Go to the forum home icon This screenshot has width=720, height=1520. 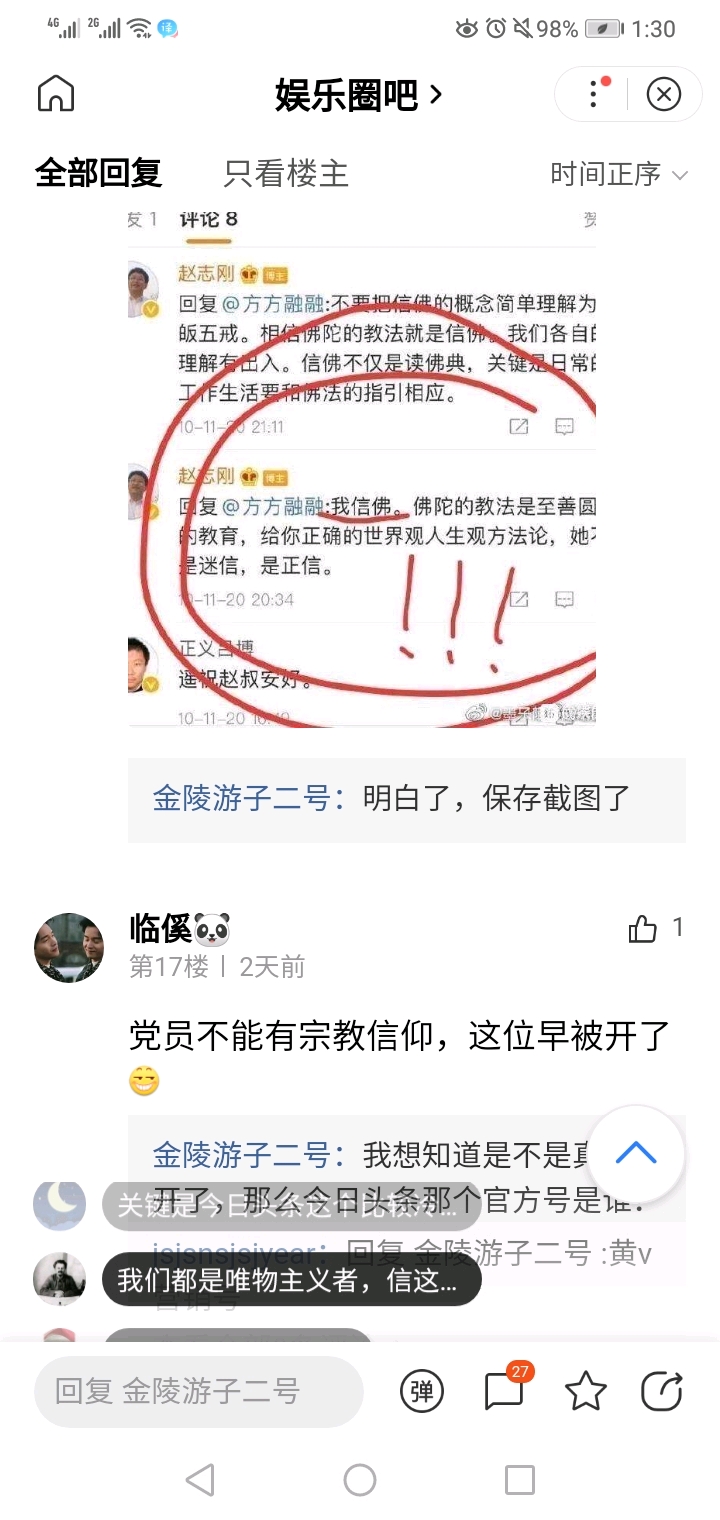[x=56, y=95]
